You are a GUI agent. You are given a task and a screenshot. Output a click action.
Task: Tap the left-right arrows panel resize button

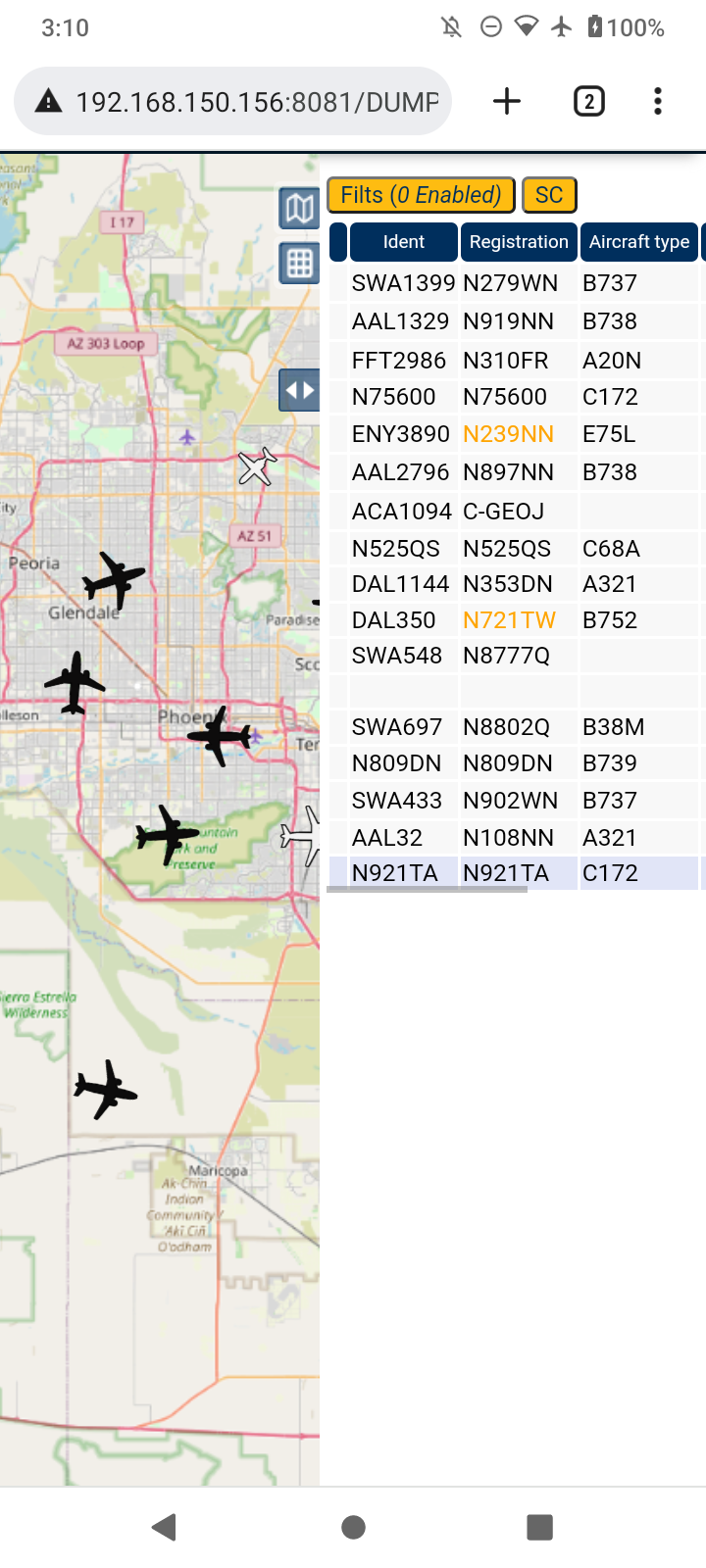click(x=299, y=390)
